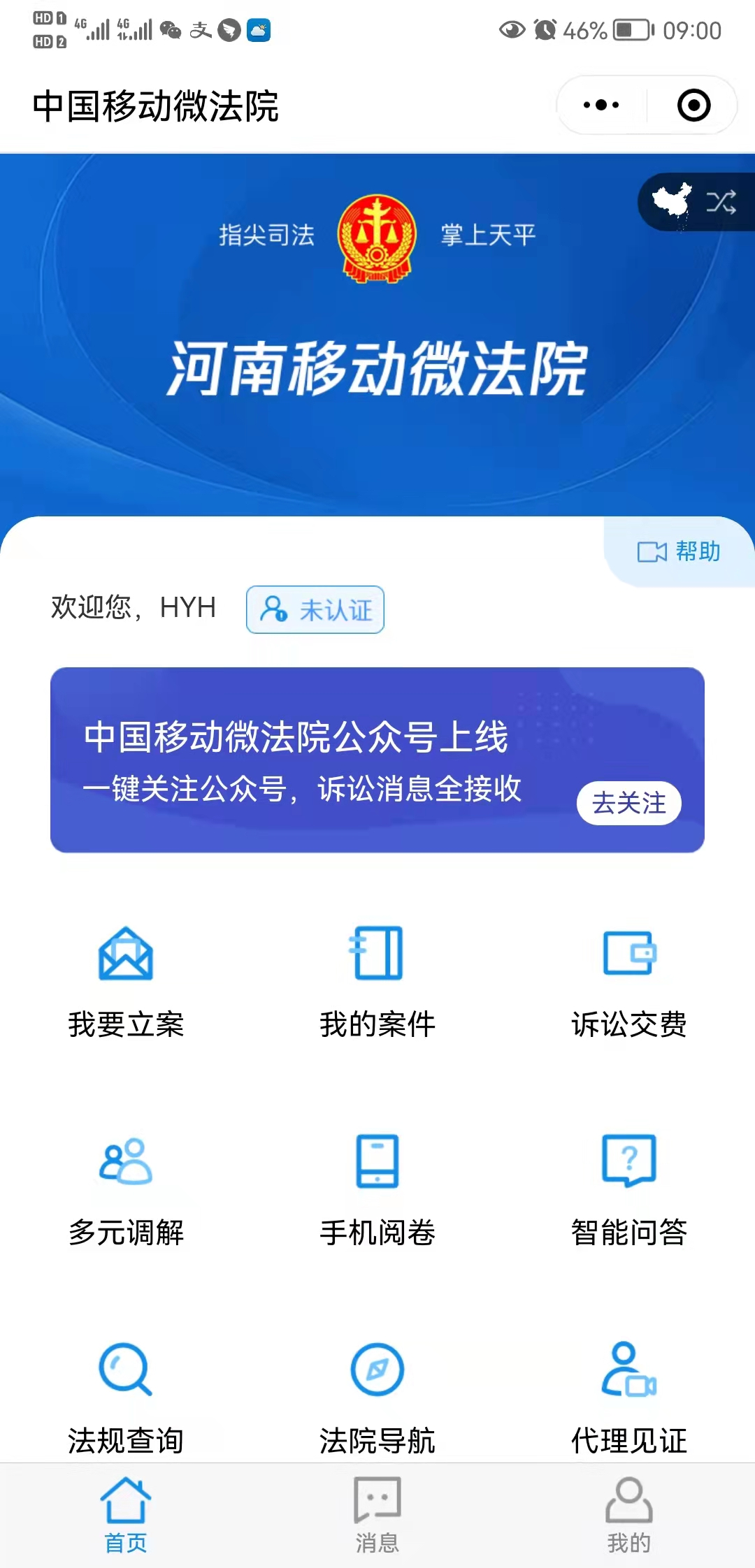755x1568 pixels.
Task: Open the mini program more options menu
Action: pos(601,106)
